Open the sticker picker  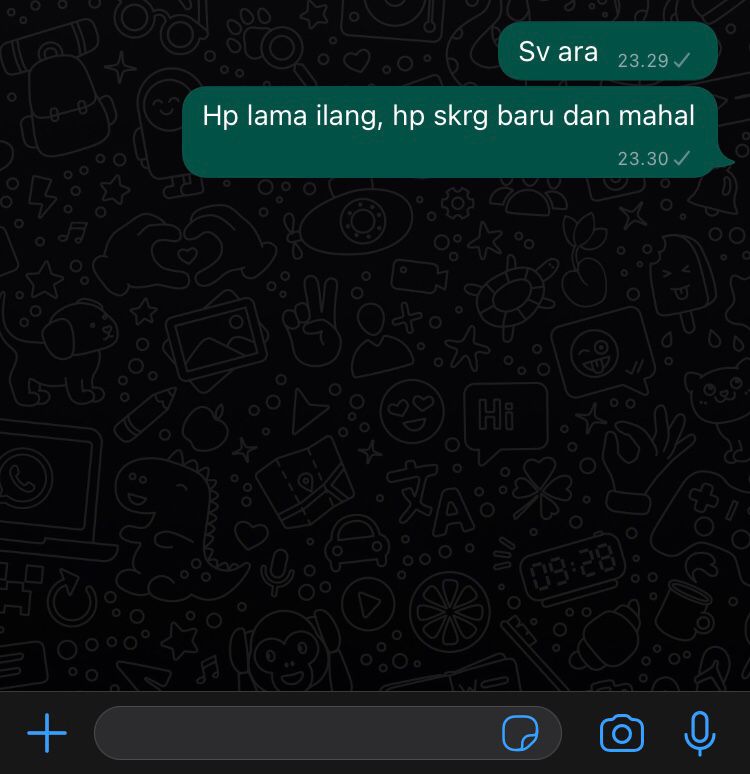[x=520, y=734]
